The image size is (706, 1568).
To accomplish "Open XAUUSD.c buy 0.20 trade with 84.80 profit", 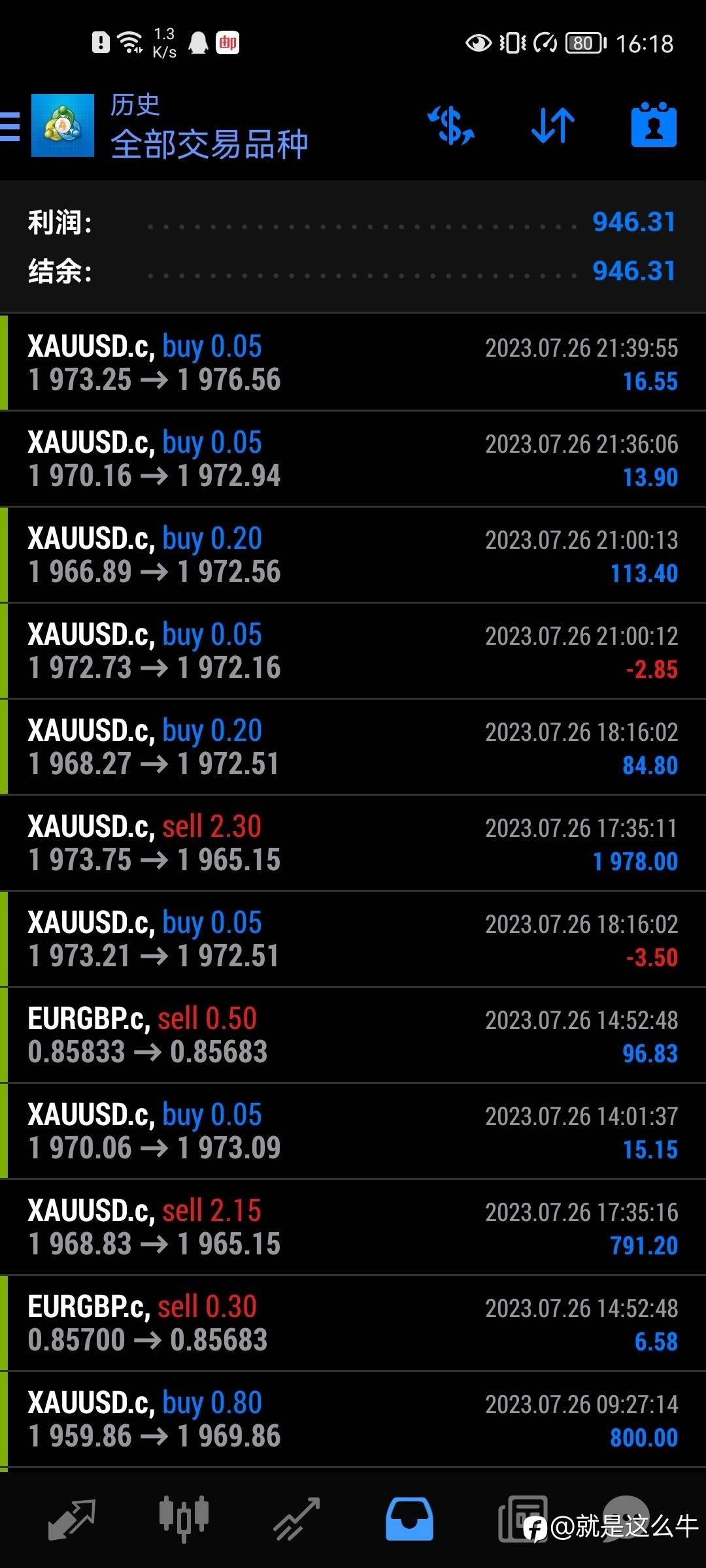I will coord(353,747).
